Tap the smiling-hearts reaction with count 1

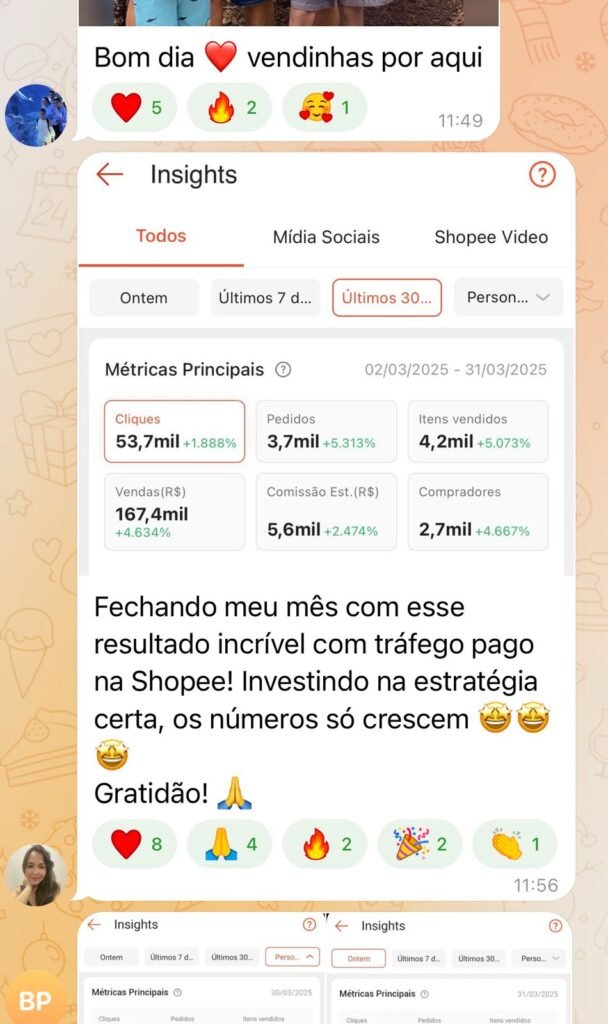point(324,108)
